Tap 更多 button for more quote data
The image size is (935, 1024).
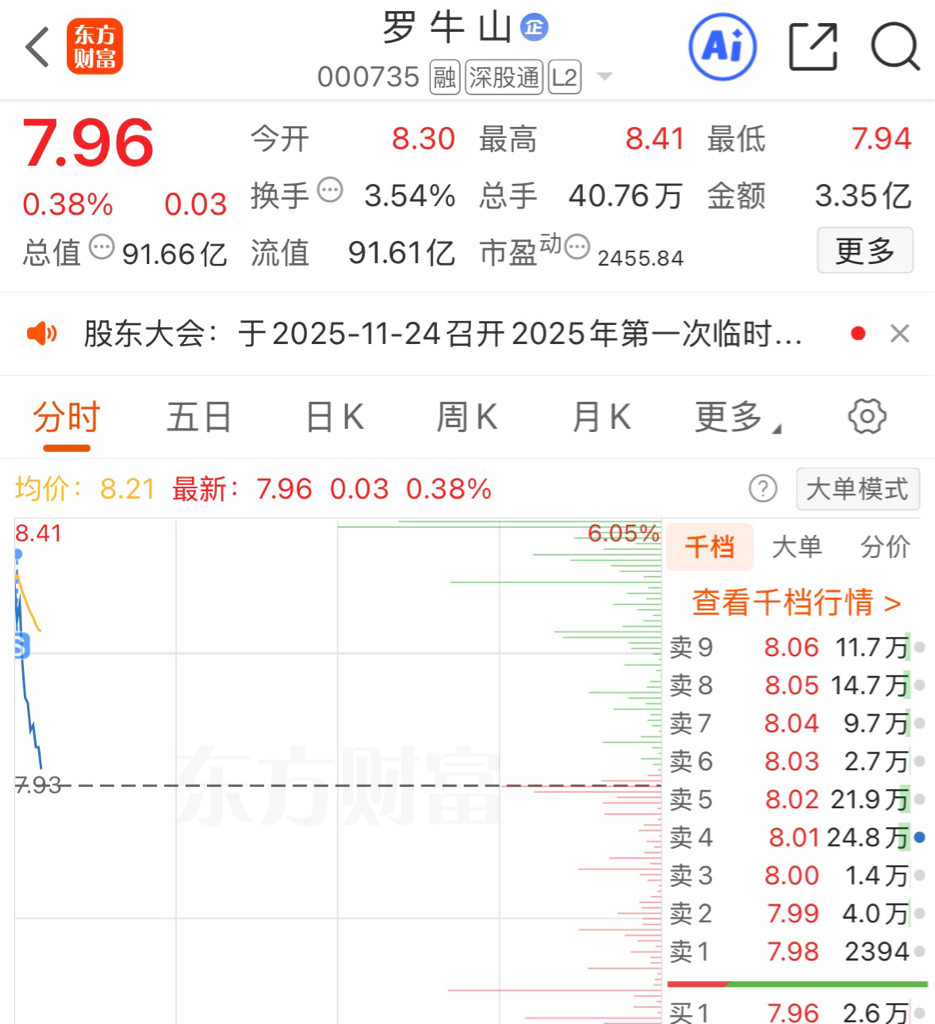(x=865, y=250)
